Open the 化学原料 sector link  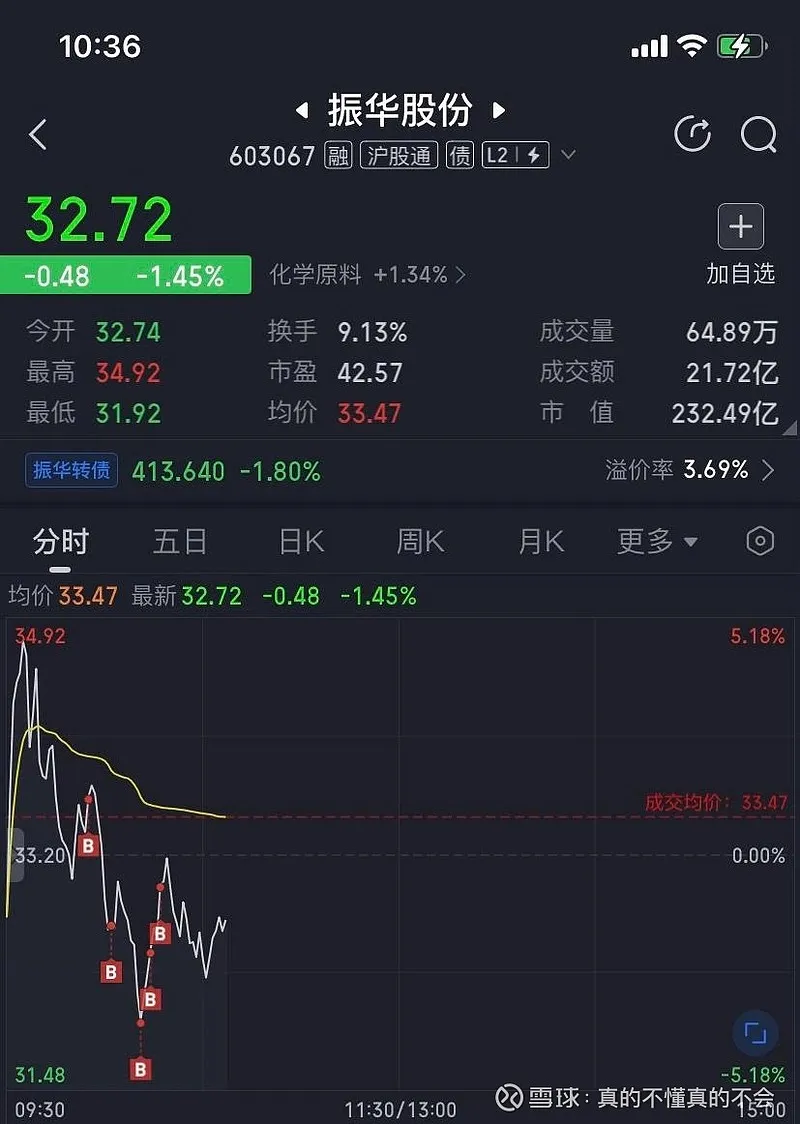pyautogui.click(x=367, y=275)
